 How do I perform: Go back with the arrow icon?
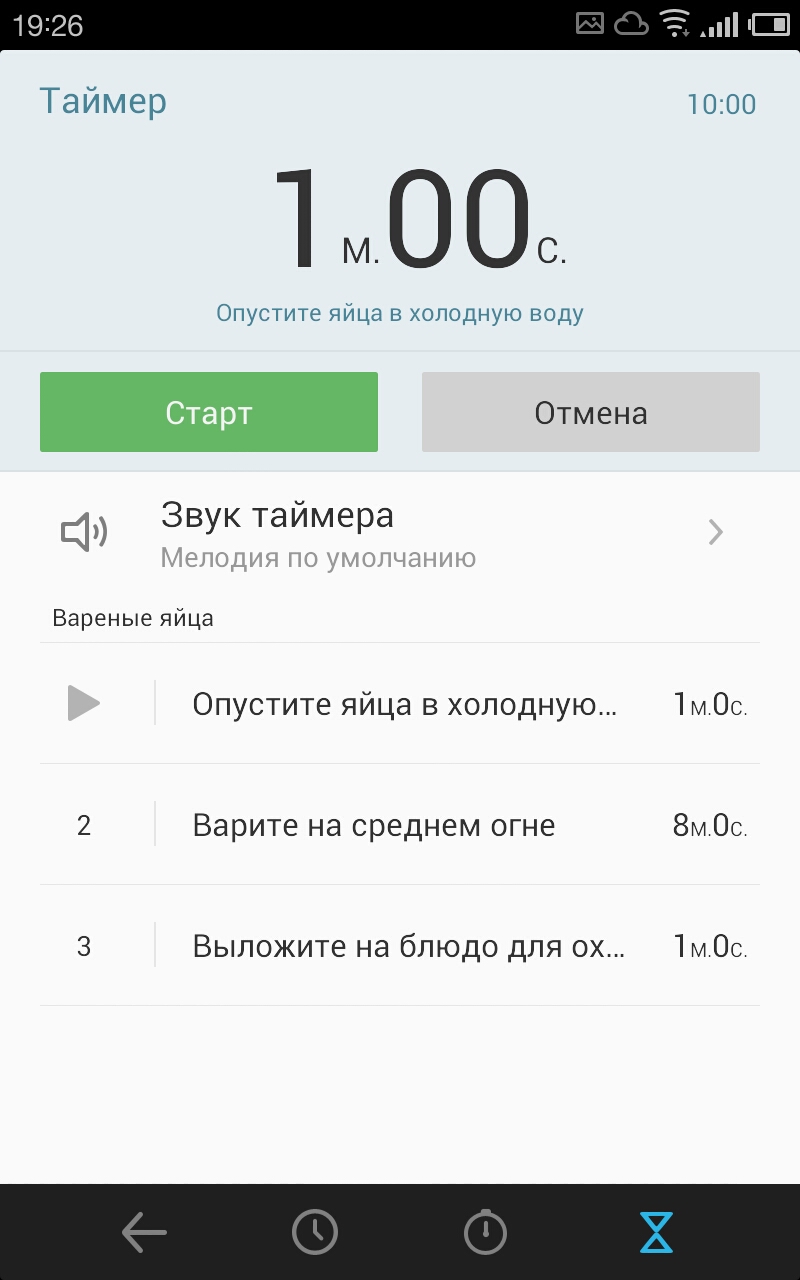(144, 1232)
